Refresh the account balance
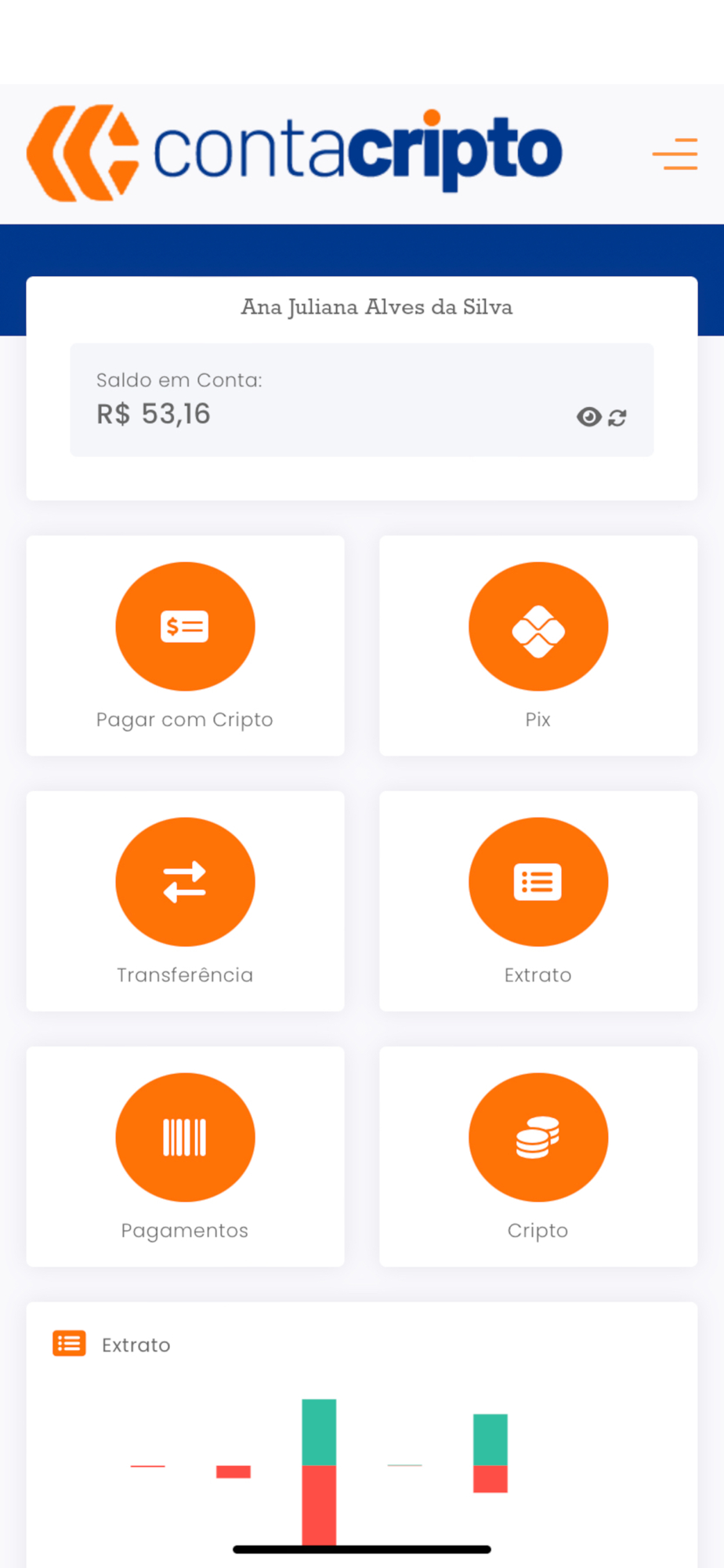724x1568 pixels. point(617,418)
